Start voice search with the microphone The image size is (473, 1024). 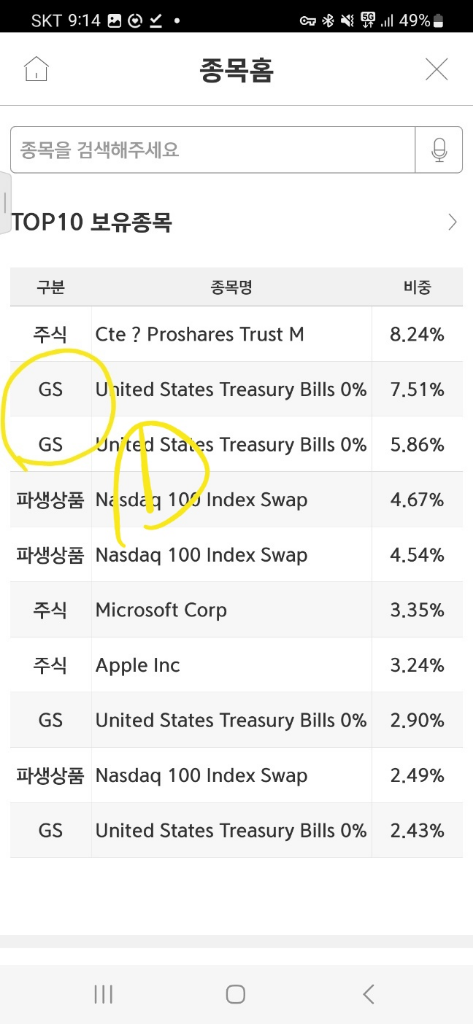(x=439, y=150)
